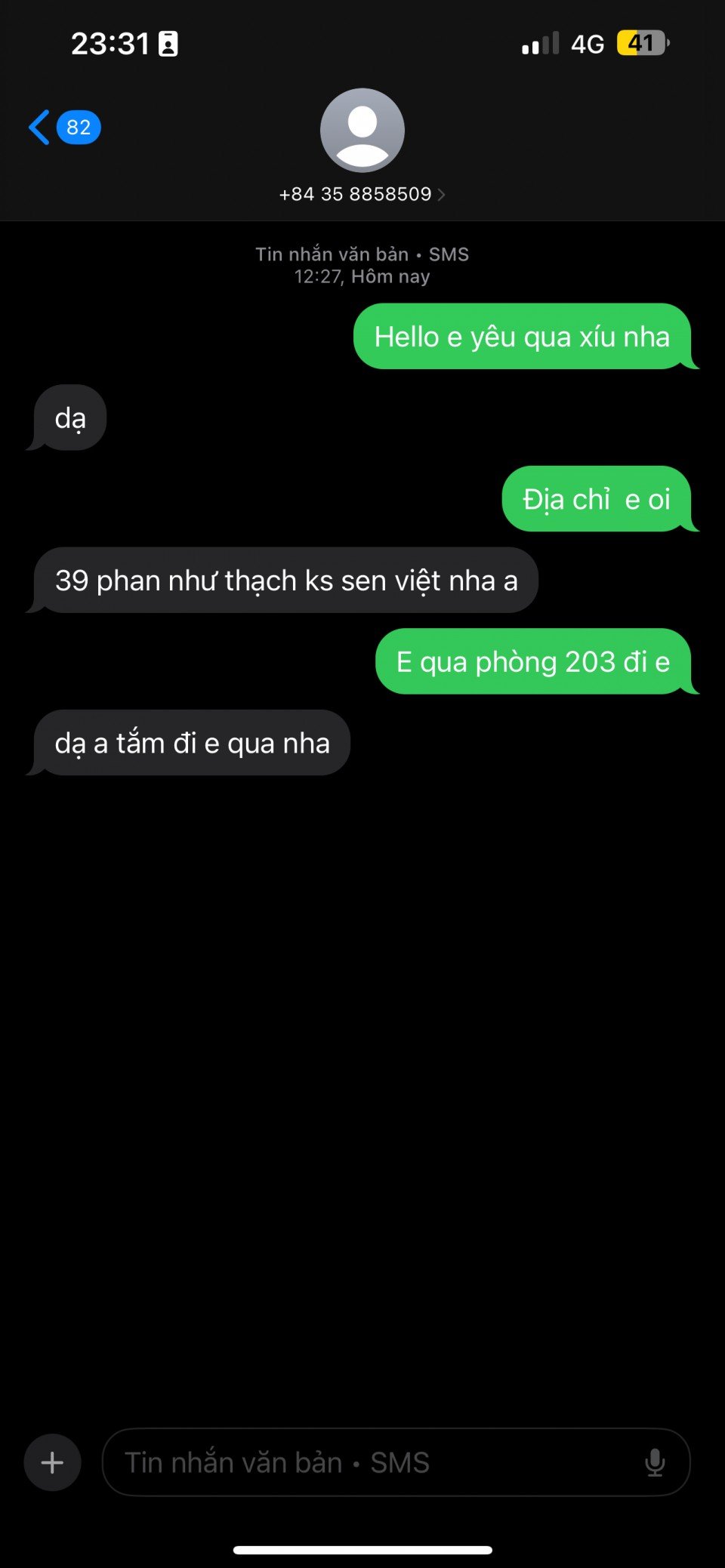Start voice dictation with the microphone

pos(655,1462)
